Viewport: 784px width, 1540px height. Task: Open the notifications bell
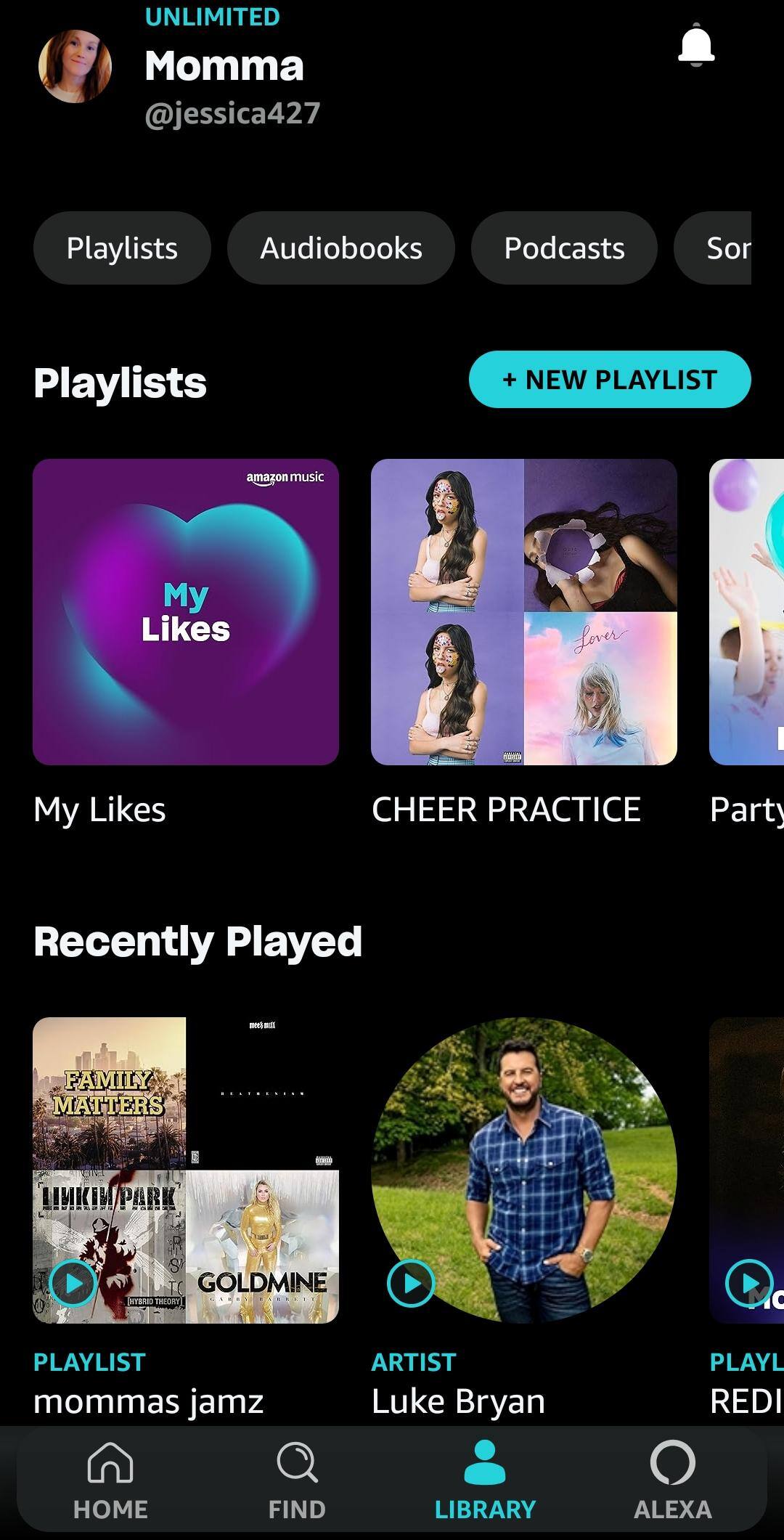coord(695,46)
